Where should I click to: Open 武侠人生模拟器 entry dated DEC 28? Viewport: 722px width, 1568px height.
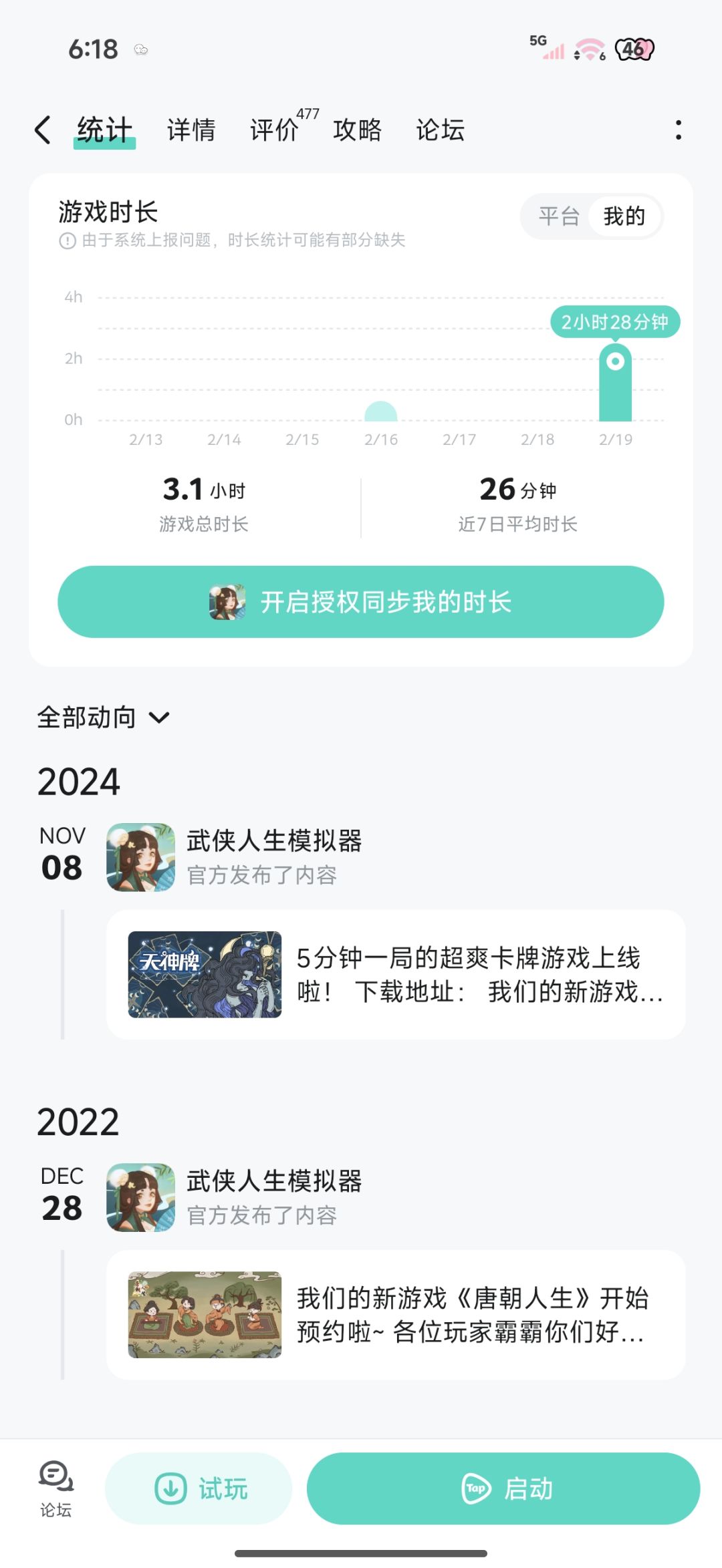pyautogui.click(x=273, y=1197)
